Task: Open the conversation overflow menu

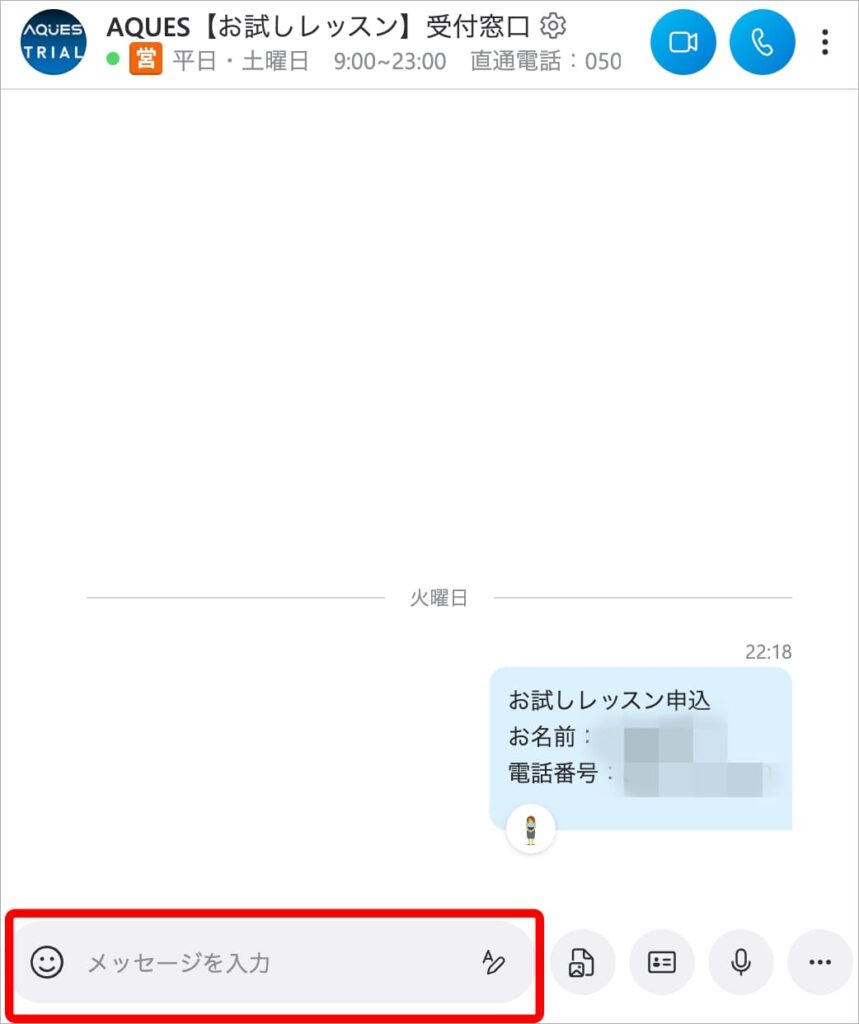Action: click(824, 41)
